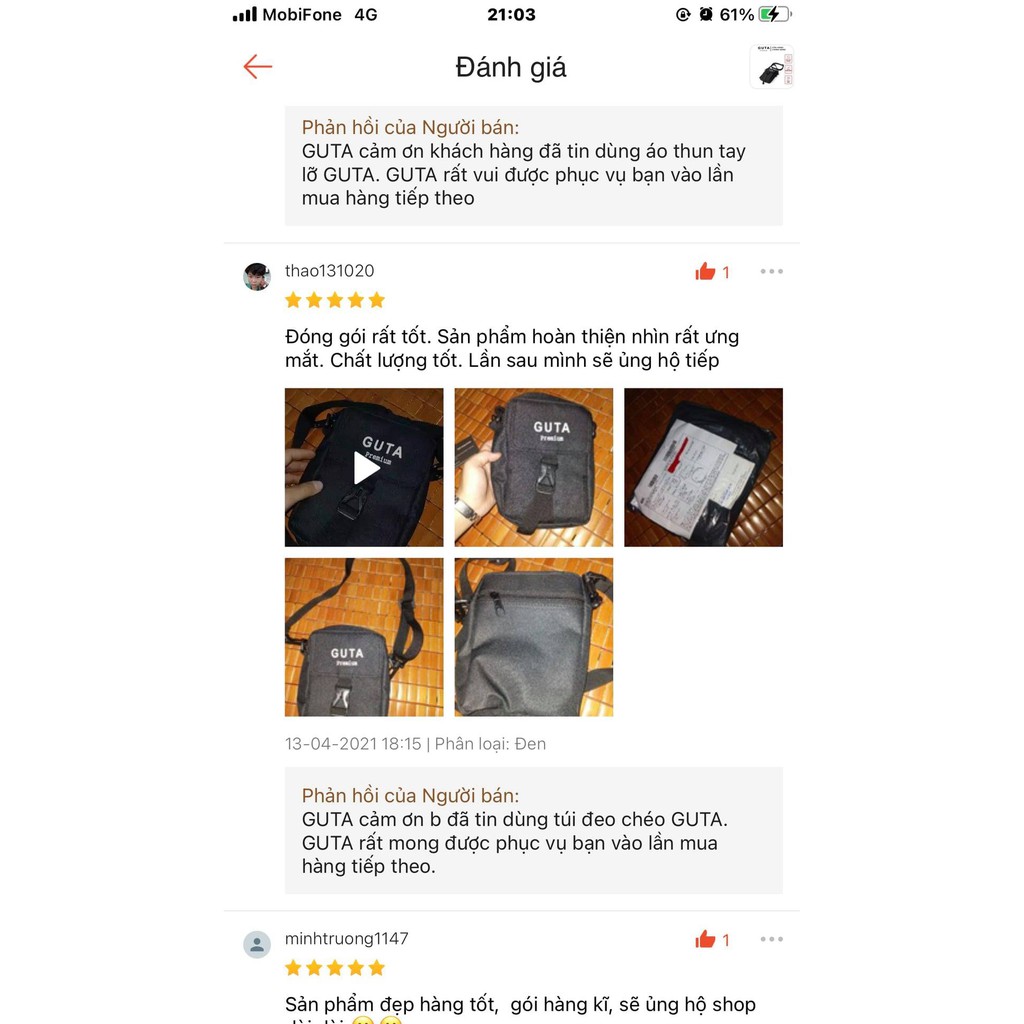Viewport: 1024px width, 1024px height.
Task: Open the product thumbnail in the header
Action: [x=771, y=67]
